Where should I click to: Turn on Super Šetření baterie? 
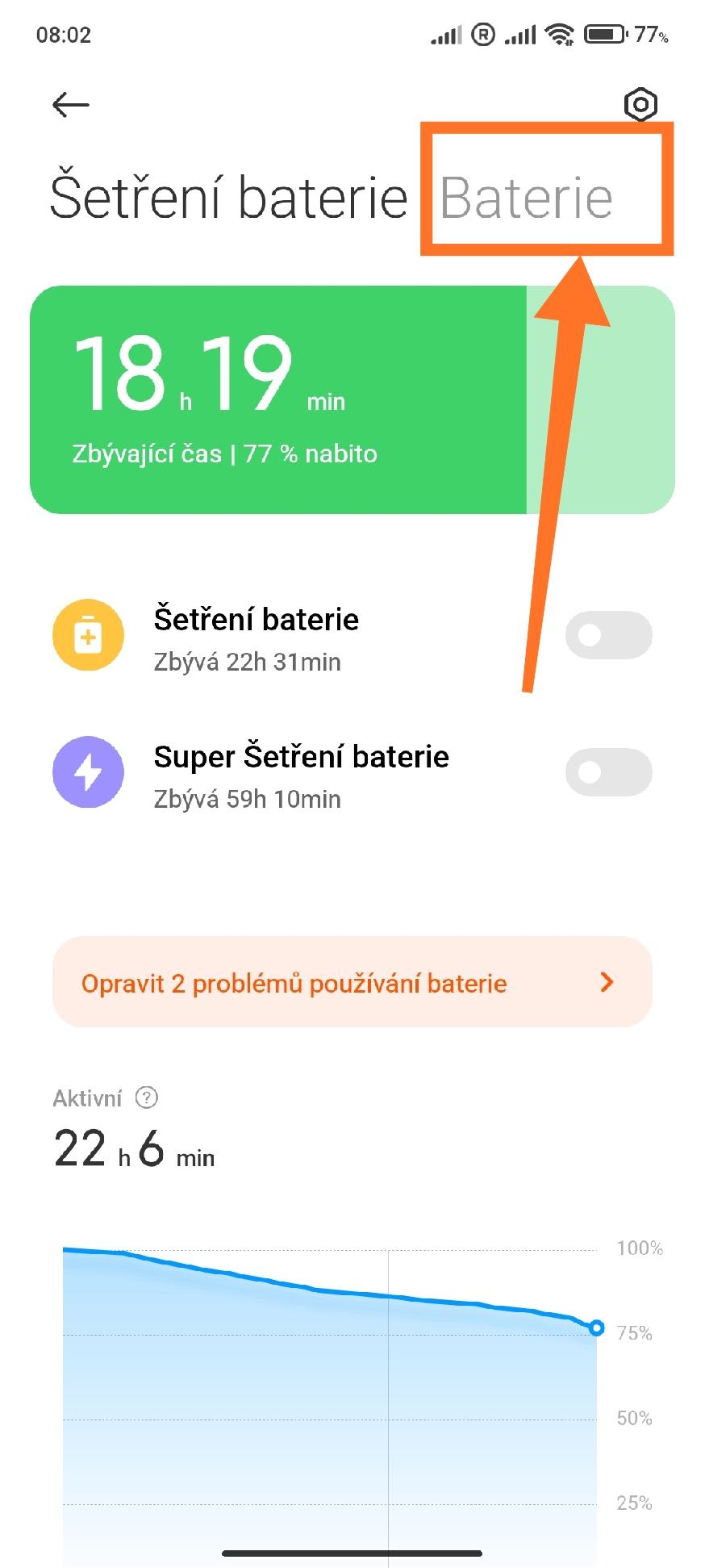tap(609, 772)
